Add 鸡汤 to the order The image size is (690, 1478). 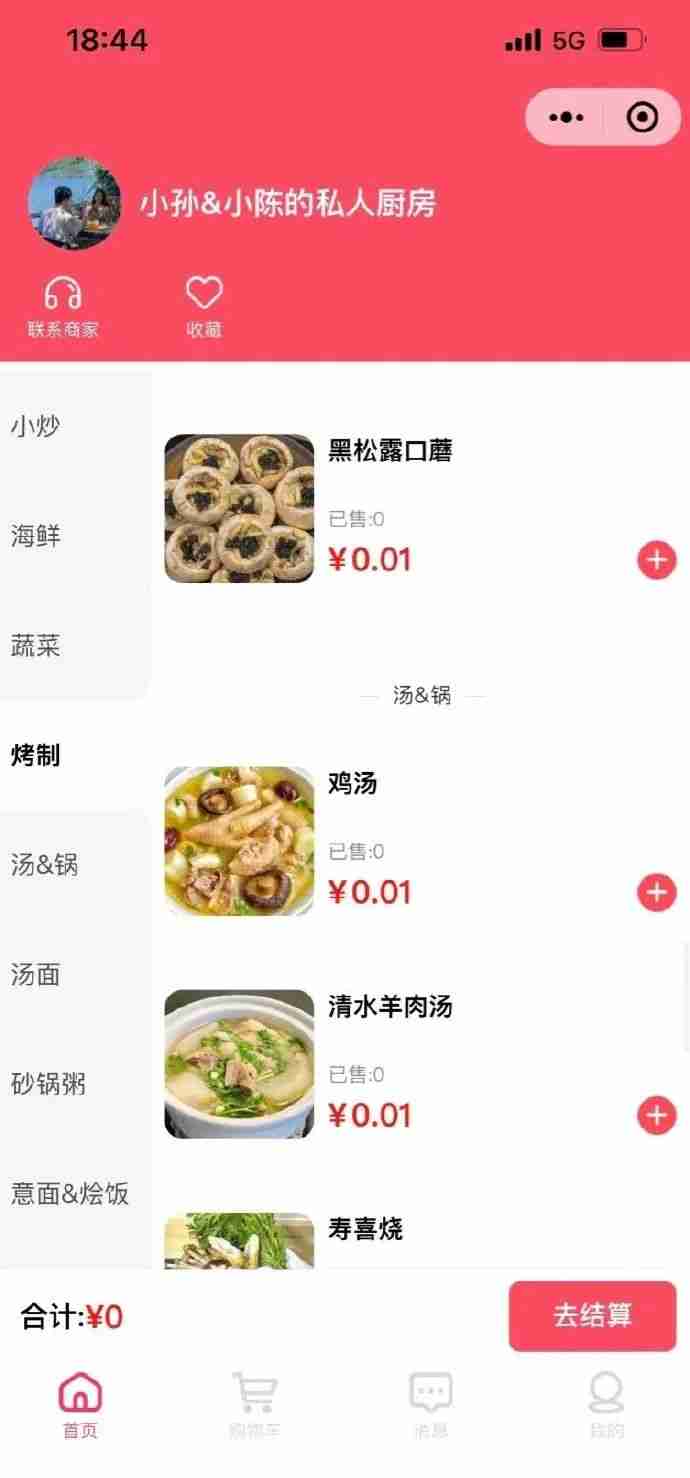pos(656,892)
